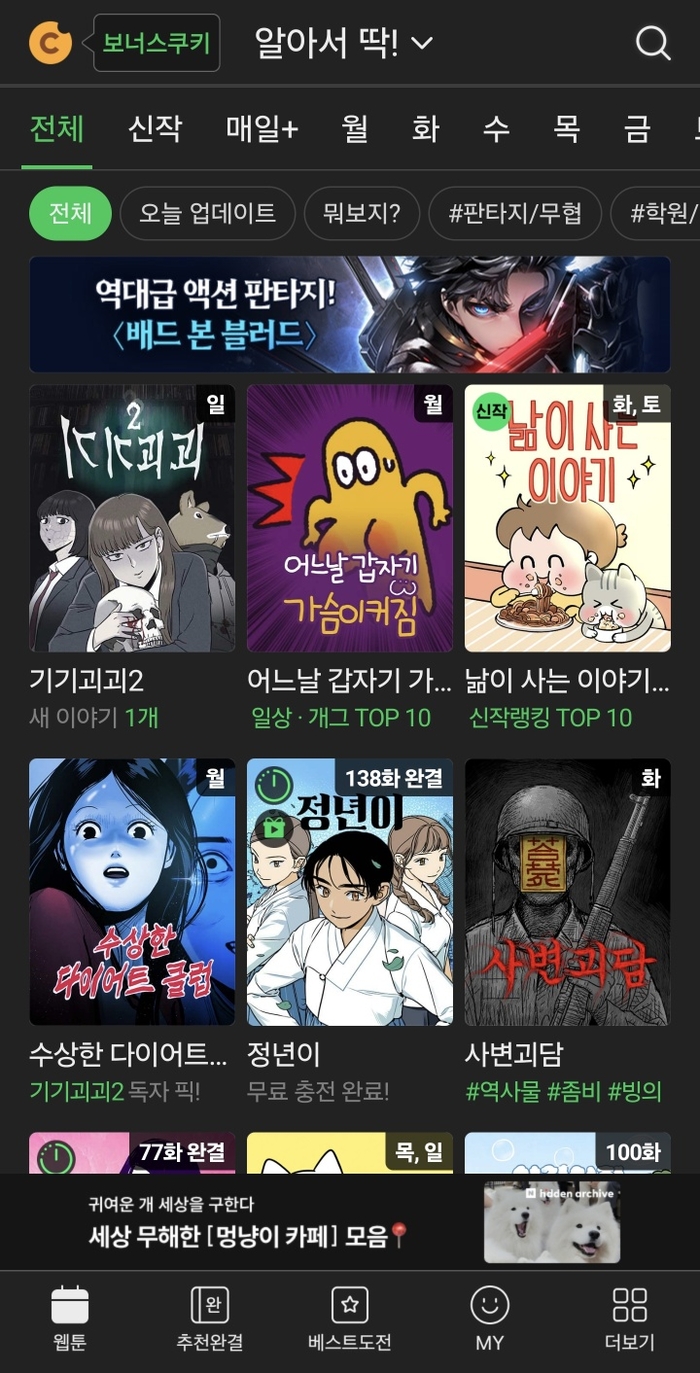
Task: Switch to the 매일+ tab
Action: point(262,129)
